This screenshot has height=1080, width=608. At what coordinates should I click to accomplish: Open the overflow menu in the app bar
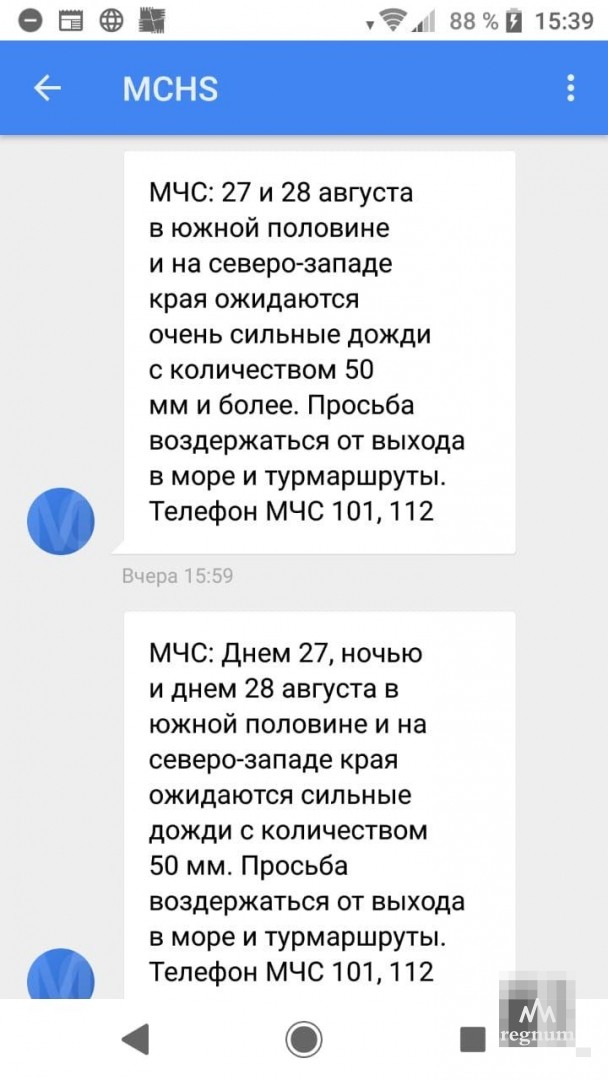[570, 88]
